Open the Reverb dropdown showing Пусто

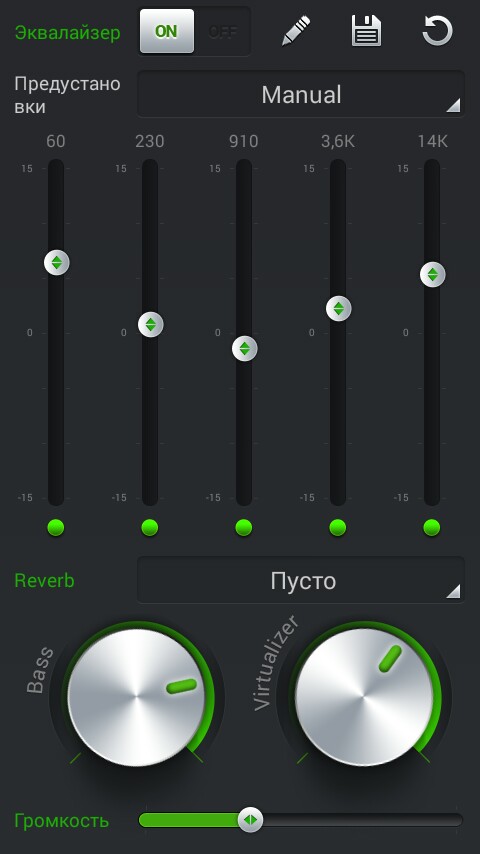click(301, 580)
